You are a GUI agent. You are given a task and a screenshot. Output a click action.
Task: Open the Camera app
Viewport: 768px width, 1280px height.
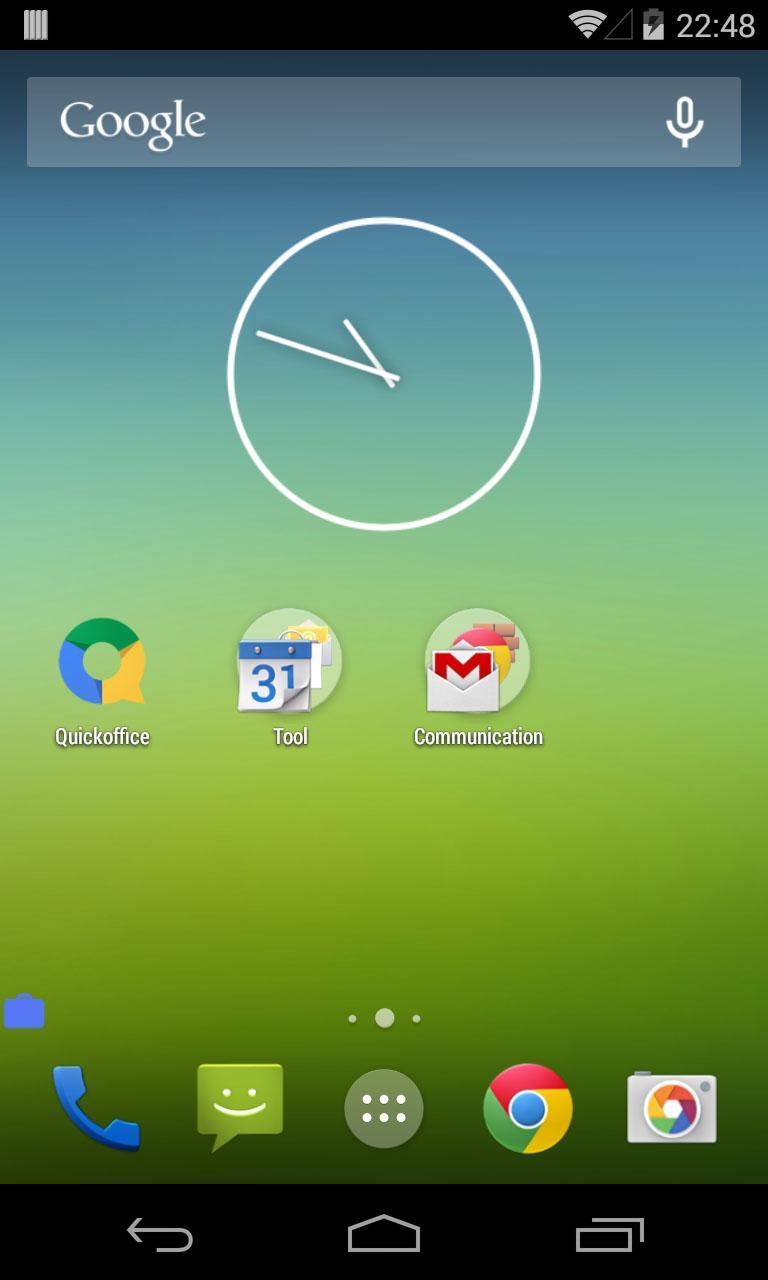click(x=672, y=1108)
